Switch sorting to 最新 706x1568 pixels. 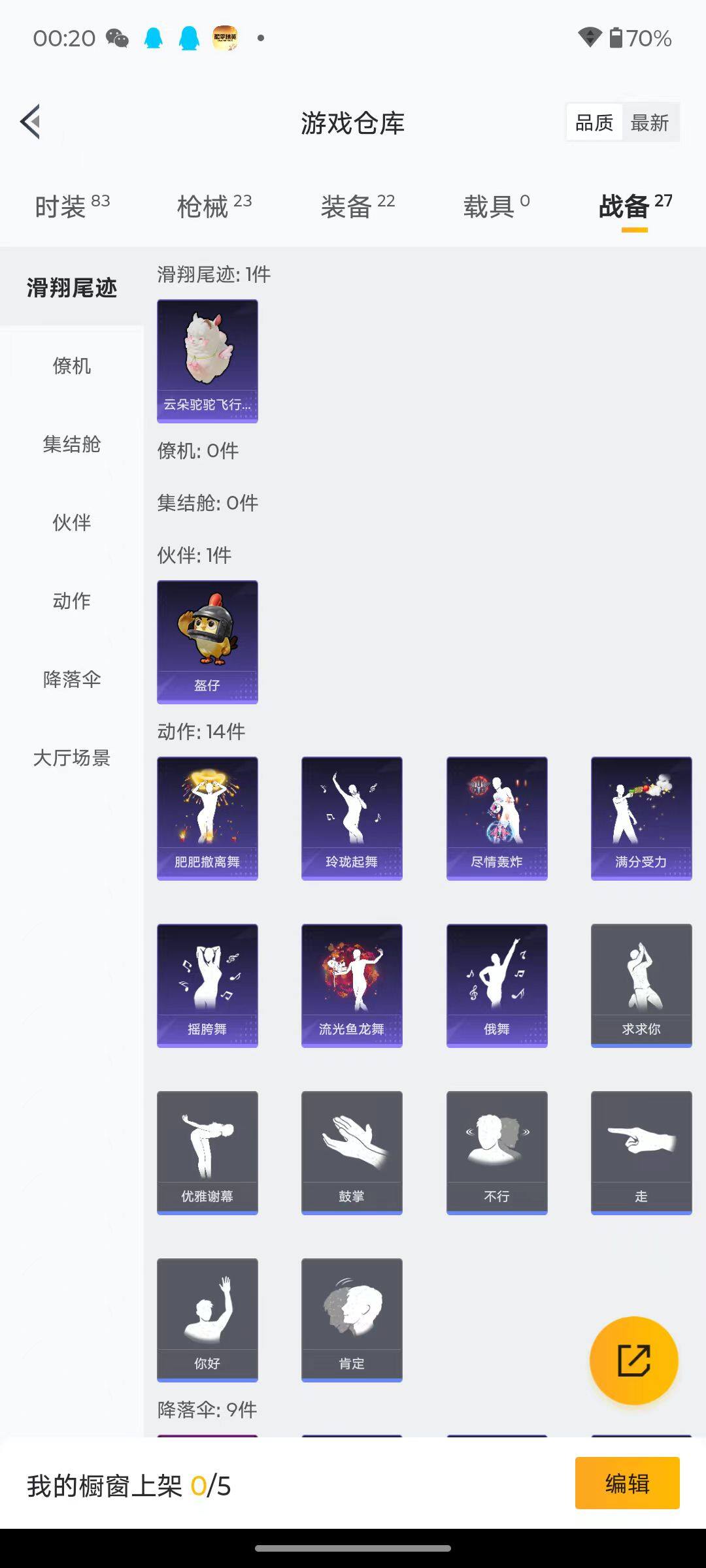coord(650,122)
